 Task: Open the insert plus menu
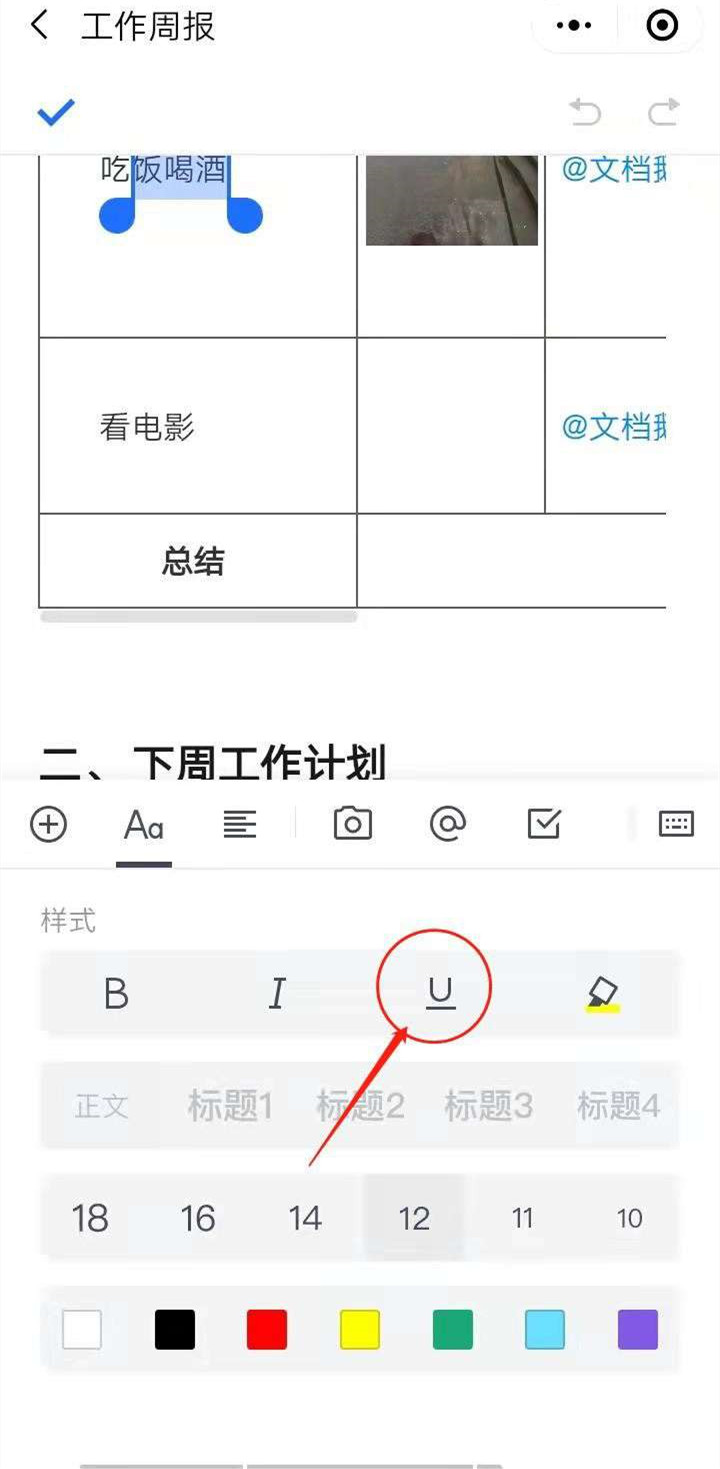click(x=49, y=824)
